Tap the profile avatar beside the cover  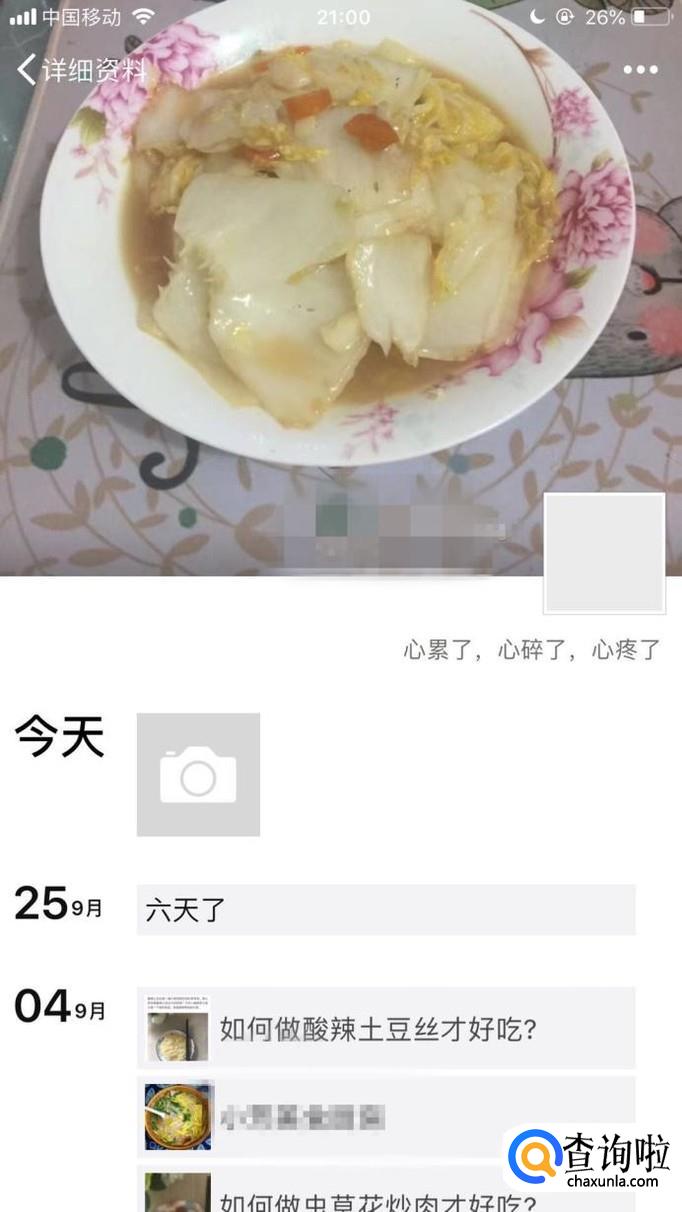tap(604, 552)
